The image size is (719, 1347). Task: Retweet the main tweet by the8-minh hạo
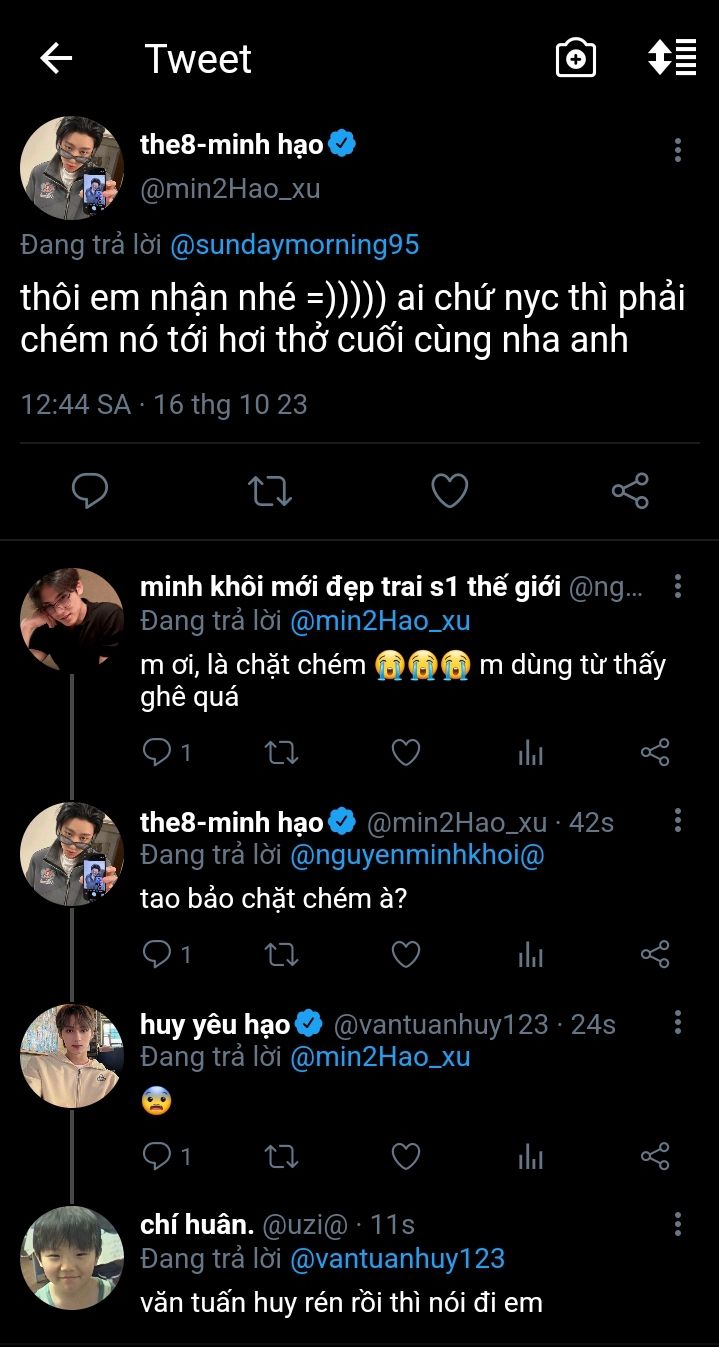pos(269,491)
